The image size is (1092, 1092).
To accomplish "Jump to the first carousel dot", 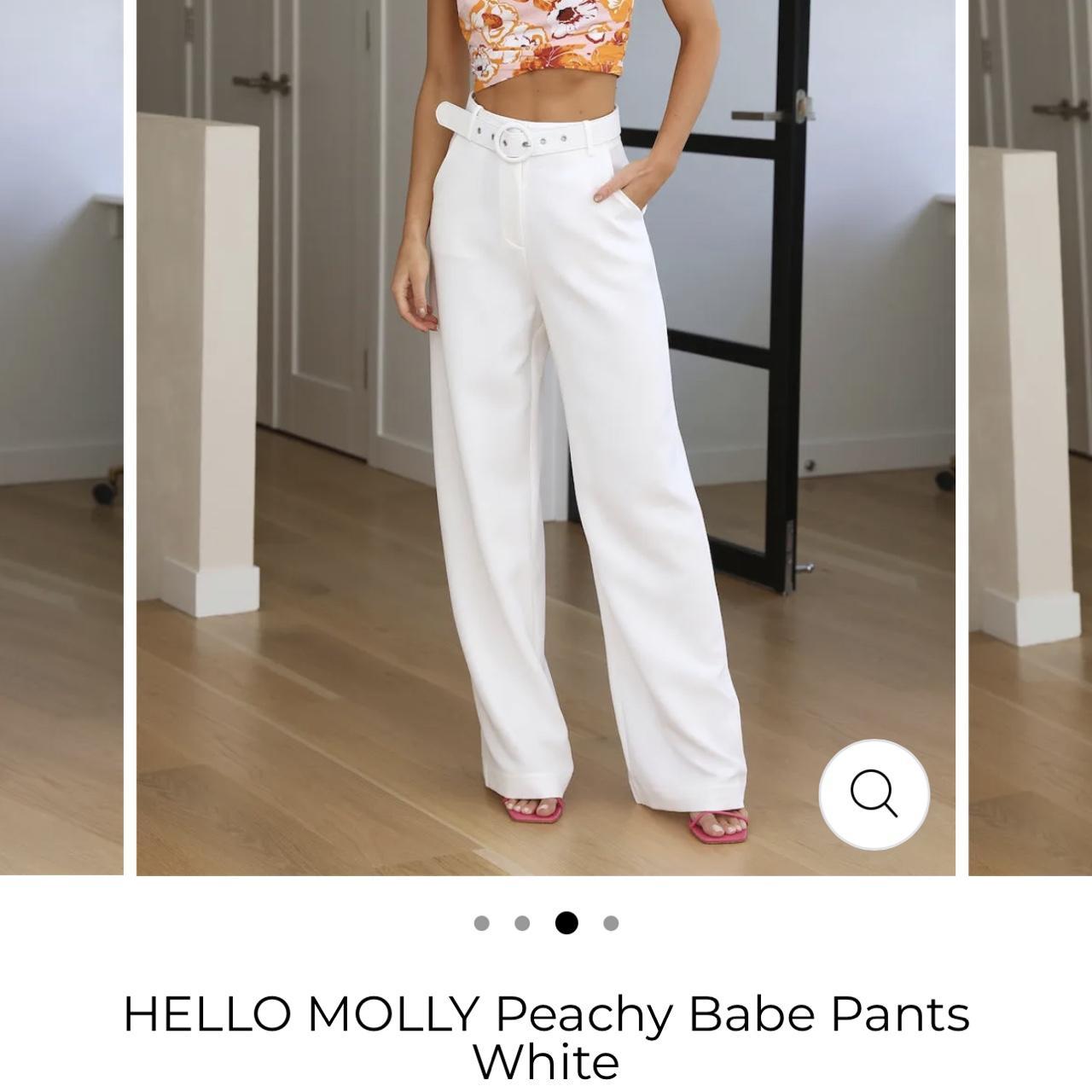I will pos(482,923).
